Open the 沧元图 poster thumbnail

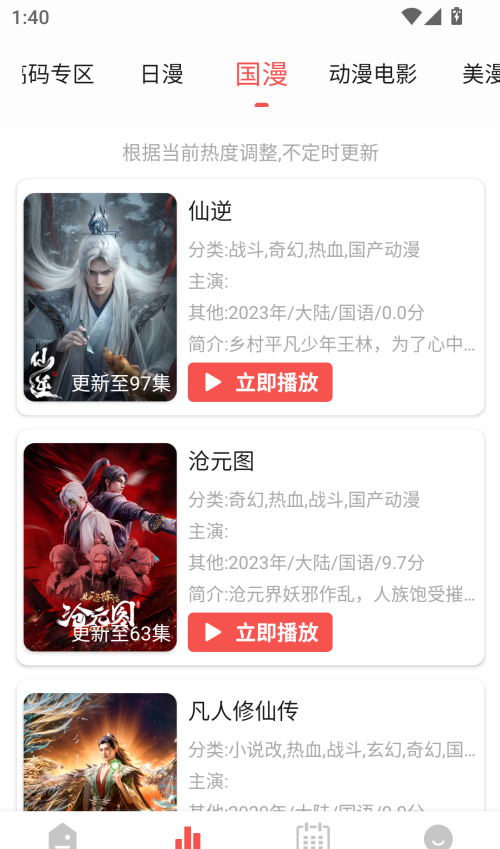(100, 547)
